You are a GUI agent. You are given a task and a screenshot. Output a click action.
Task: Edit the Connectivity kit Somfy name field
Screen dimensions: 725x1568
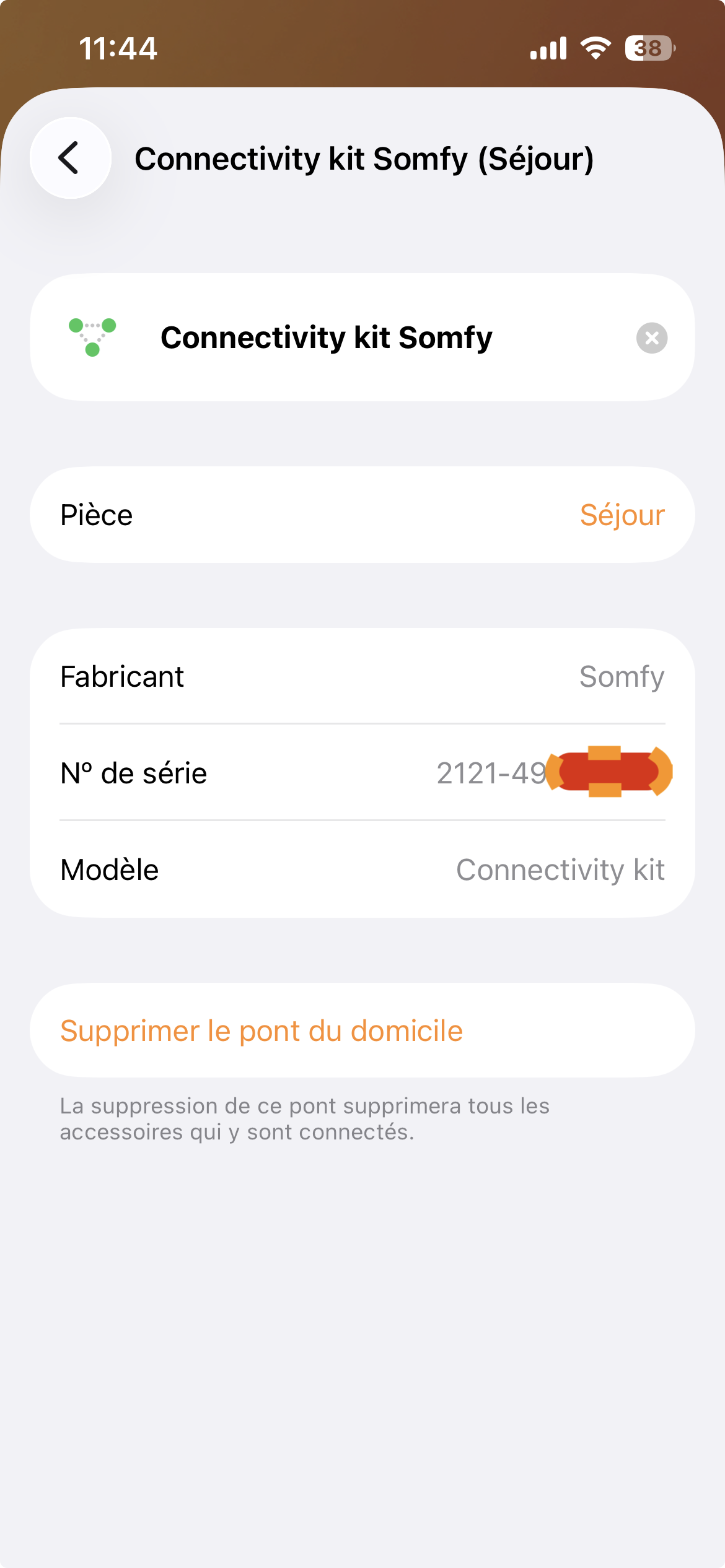(372, 338)
